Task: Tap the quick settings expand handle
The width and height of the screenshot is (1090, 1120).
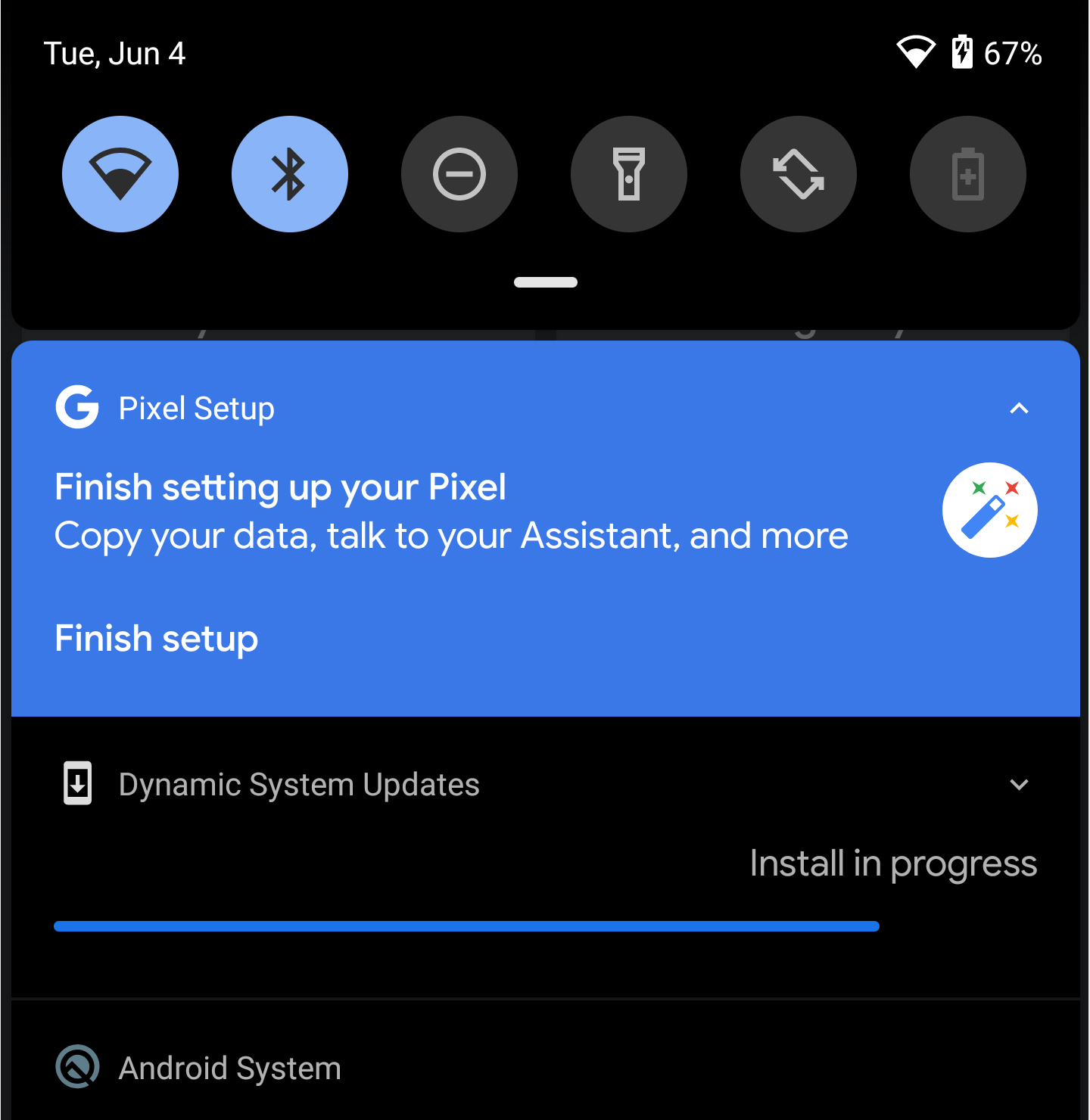Action: tap(546, 282)
